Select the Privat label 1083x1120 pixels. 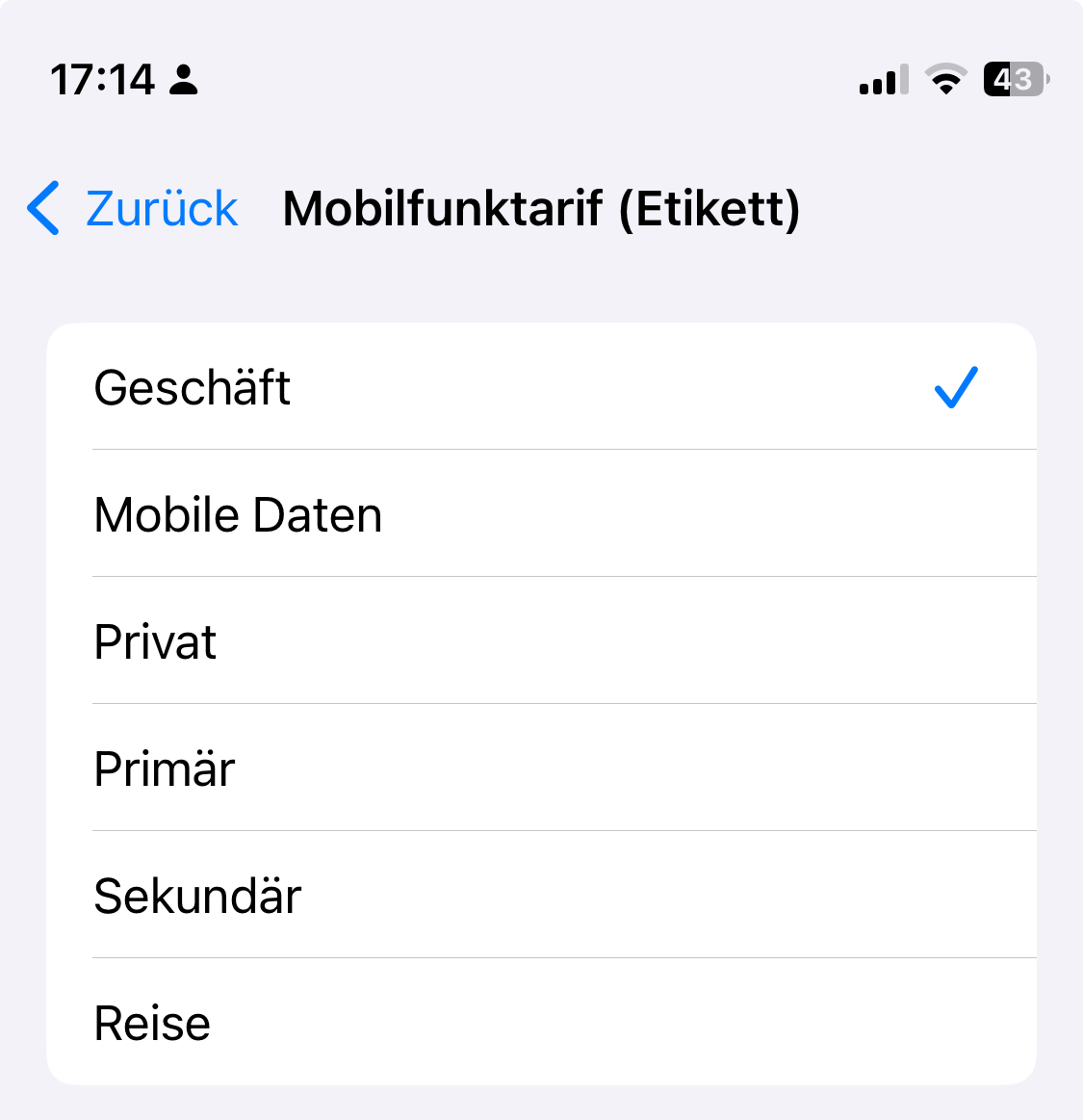(541, 640)
